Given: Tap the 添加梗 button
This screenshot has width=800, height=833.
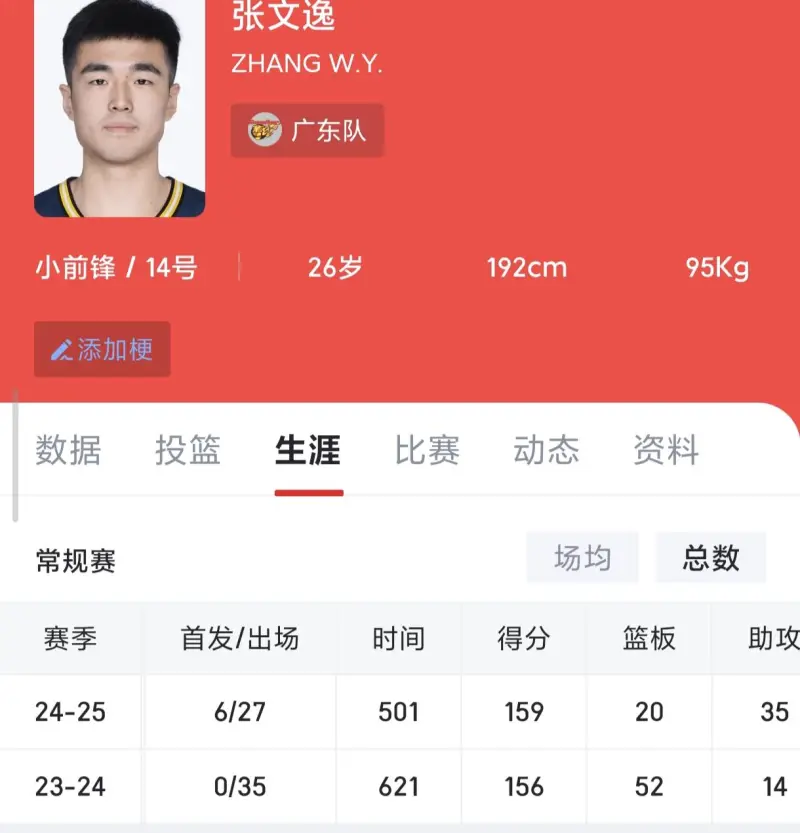Looking at the screenshot, I should (102, 349).
